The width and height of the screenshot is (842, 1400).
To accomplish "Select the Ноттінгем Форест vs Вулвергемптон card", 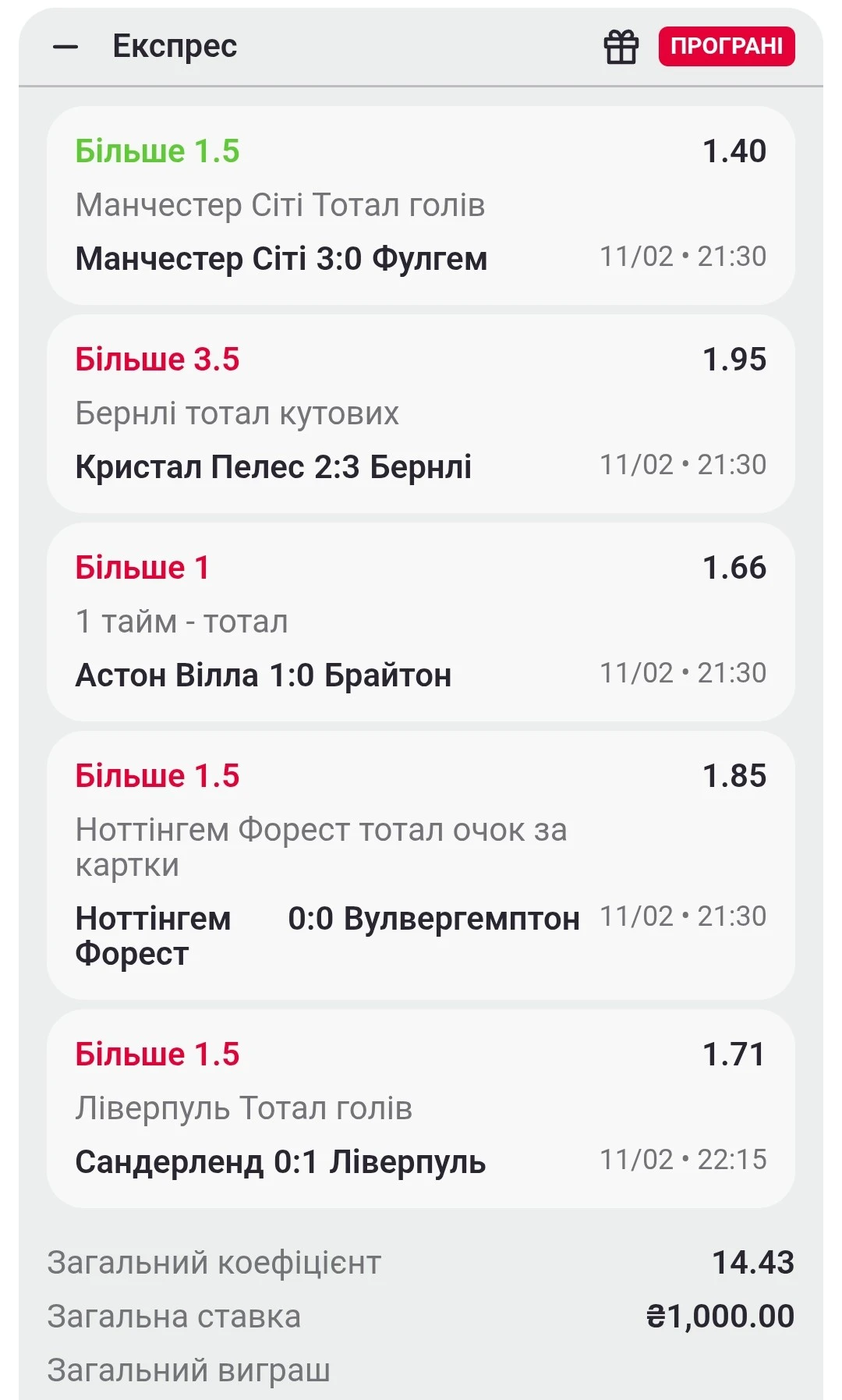I will click(x=420, y=865).
